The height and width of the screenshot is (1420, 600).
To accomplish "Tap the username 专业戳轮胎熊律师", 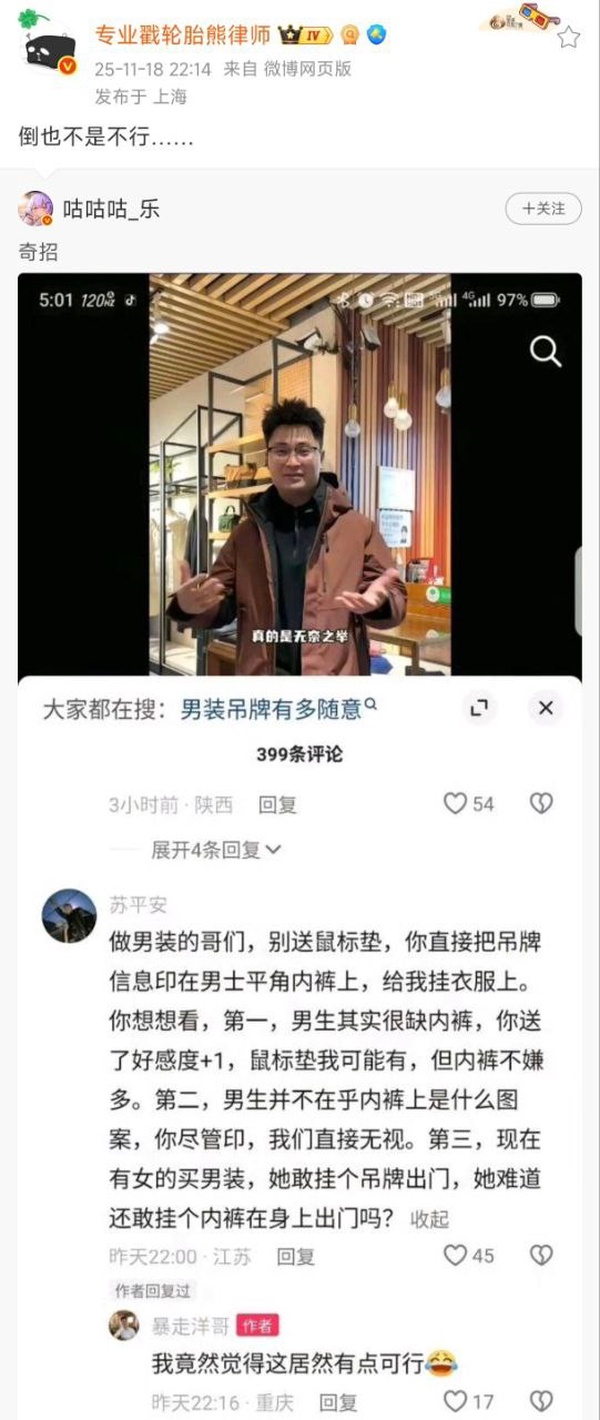I will 183,36.
